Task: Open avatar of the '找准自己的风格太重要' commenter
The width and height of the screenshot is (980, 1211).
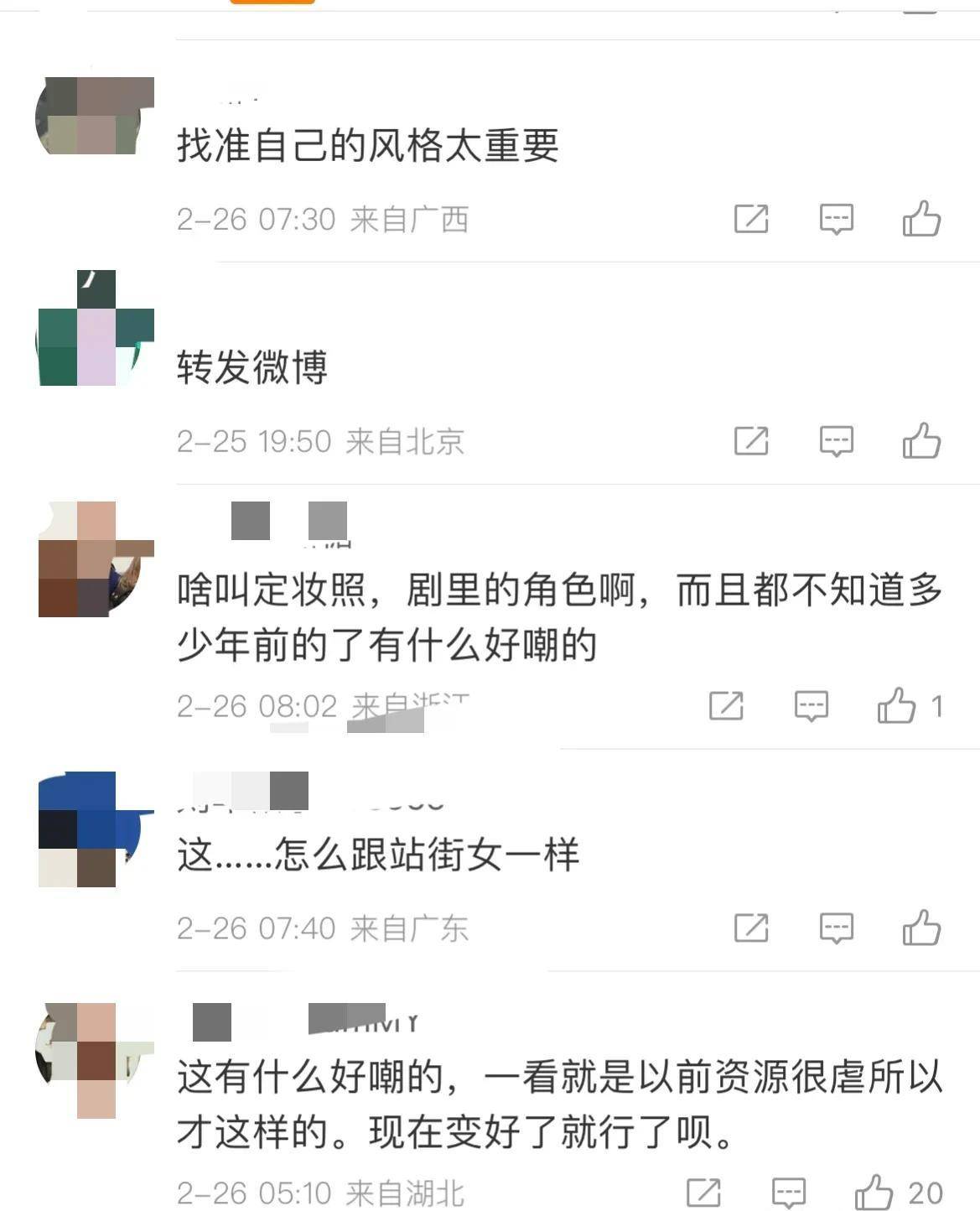Action: tap(96, 115)
